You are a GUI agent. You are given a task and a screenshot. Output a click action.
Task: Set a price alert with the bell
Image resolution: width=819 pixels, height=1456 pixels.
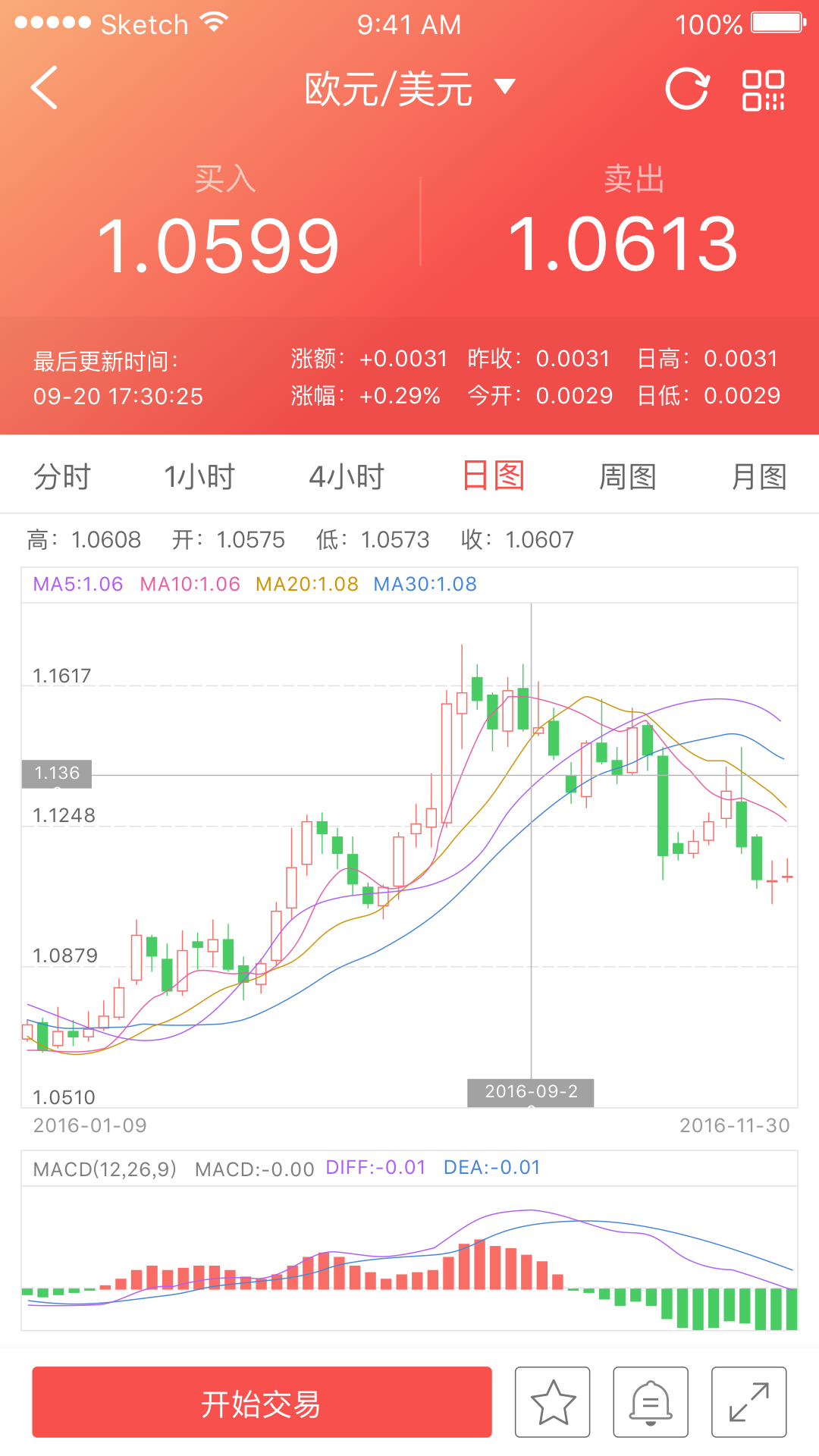[x=651, y=1402]
